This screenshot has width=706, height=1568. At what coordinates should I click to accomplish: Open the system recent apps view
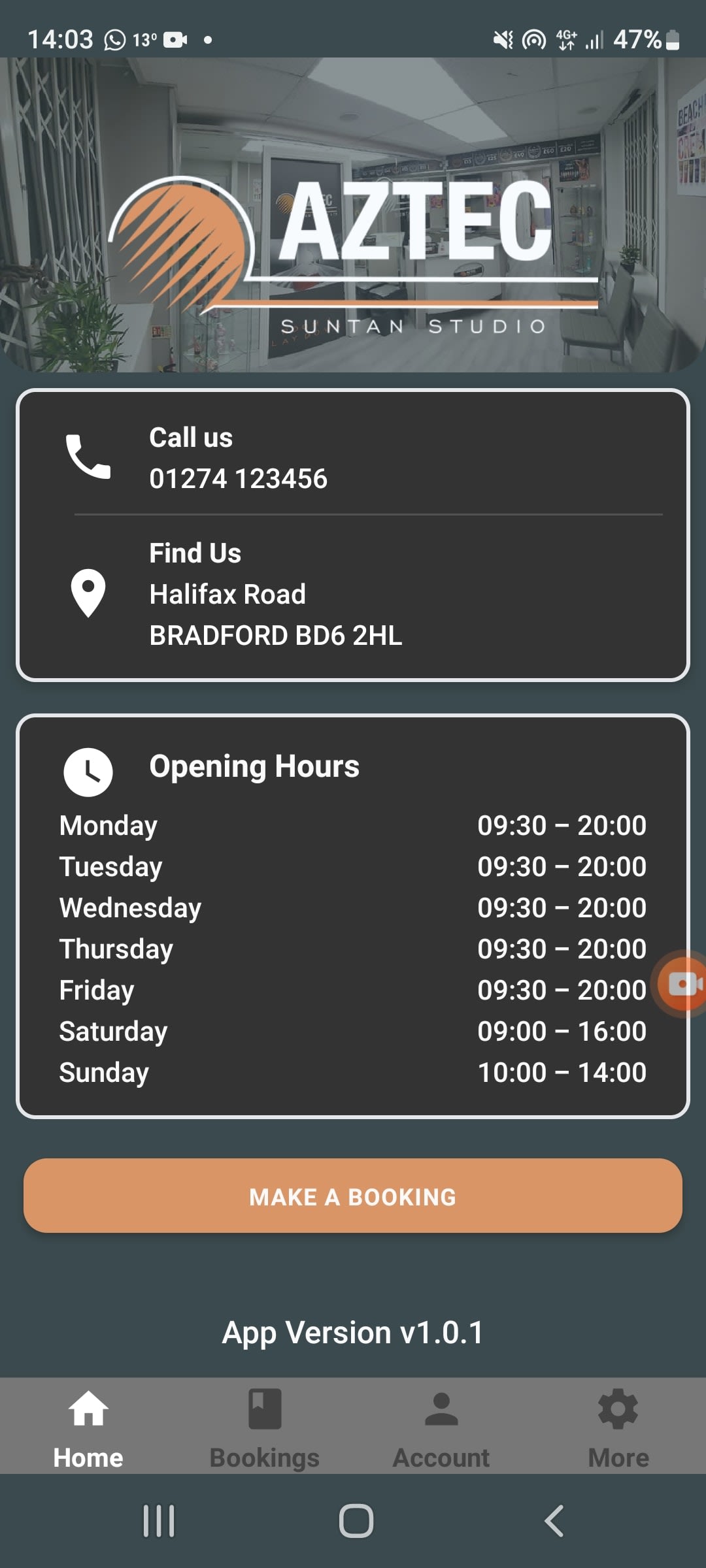[x=159, y=1521]
